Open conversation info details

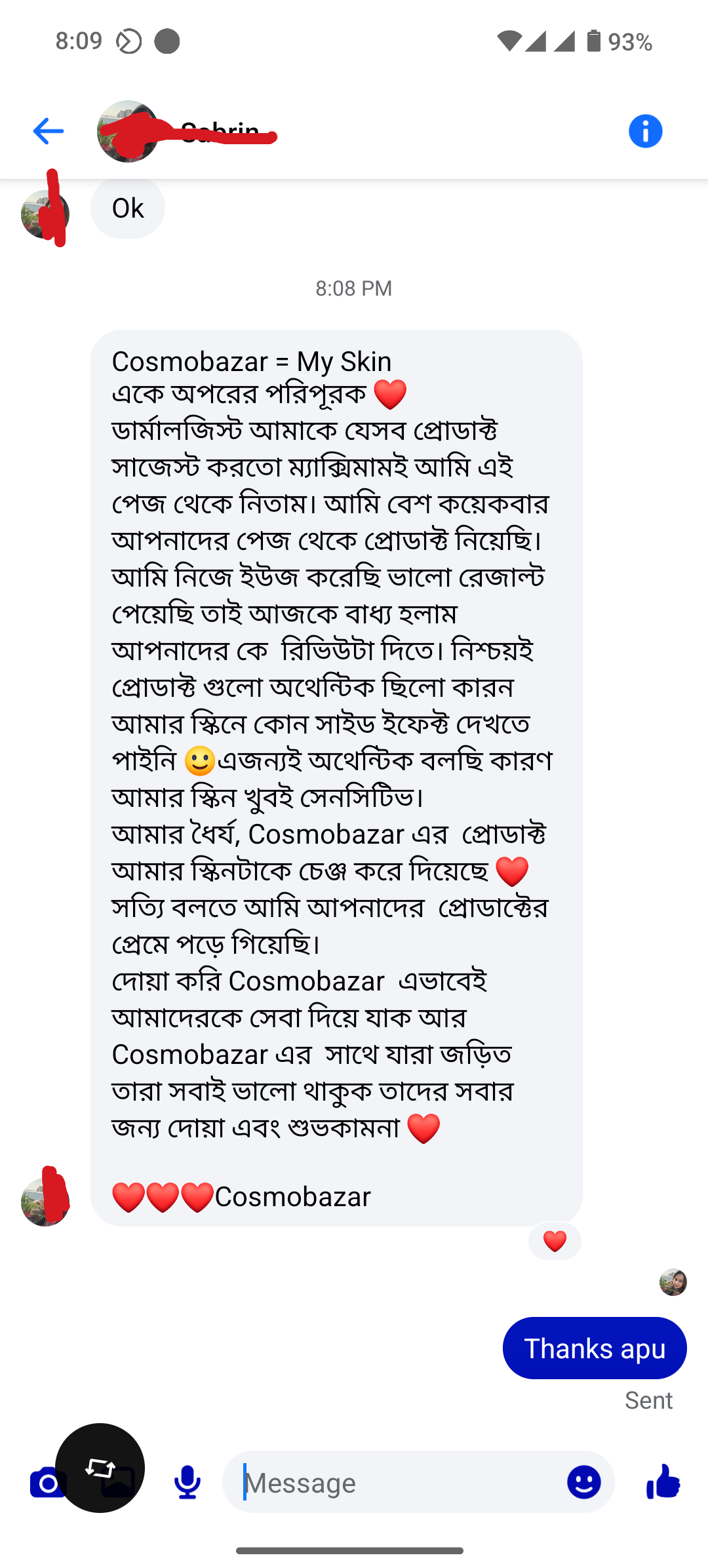pos(645,131)
